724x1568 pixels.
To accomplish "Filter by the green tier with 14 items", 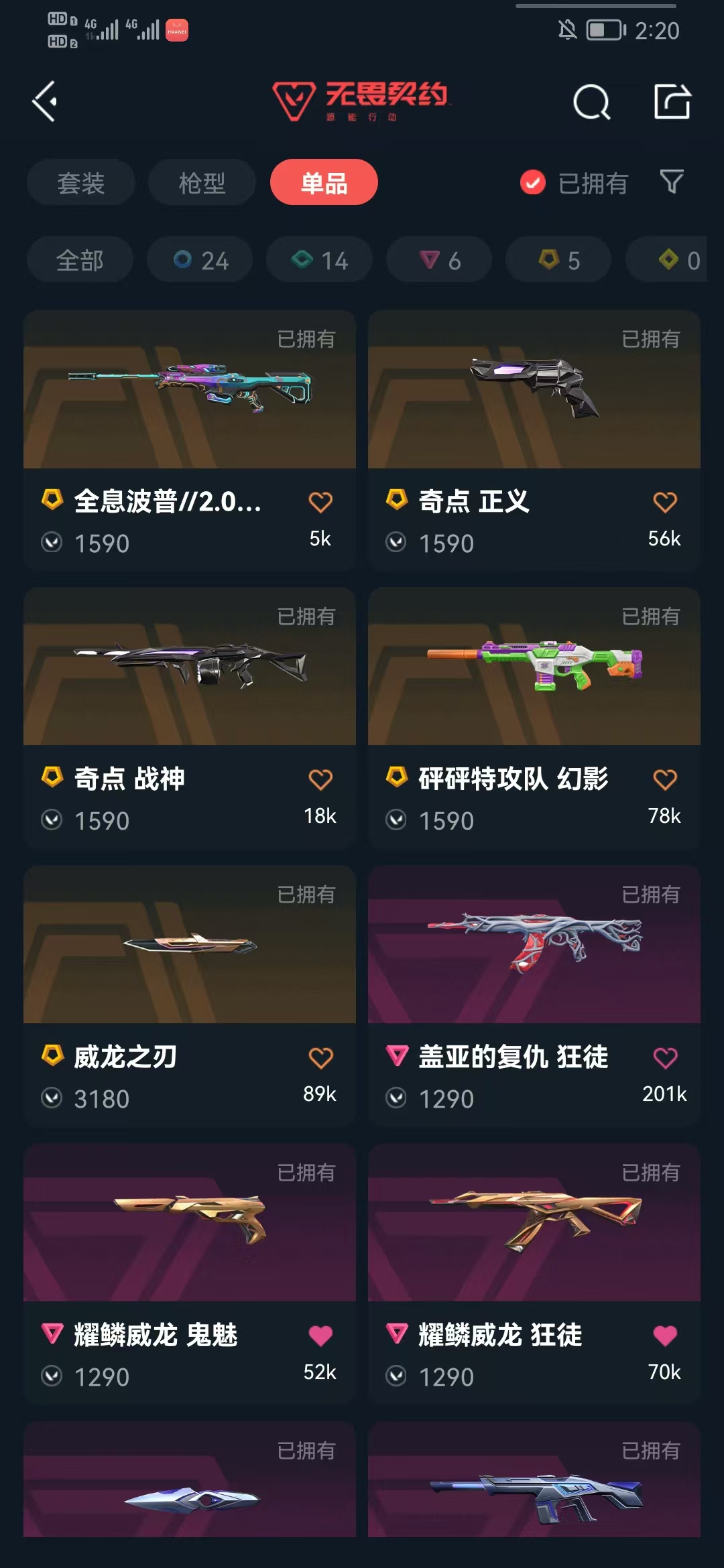I will point(319,260).
